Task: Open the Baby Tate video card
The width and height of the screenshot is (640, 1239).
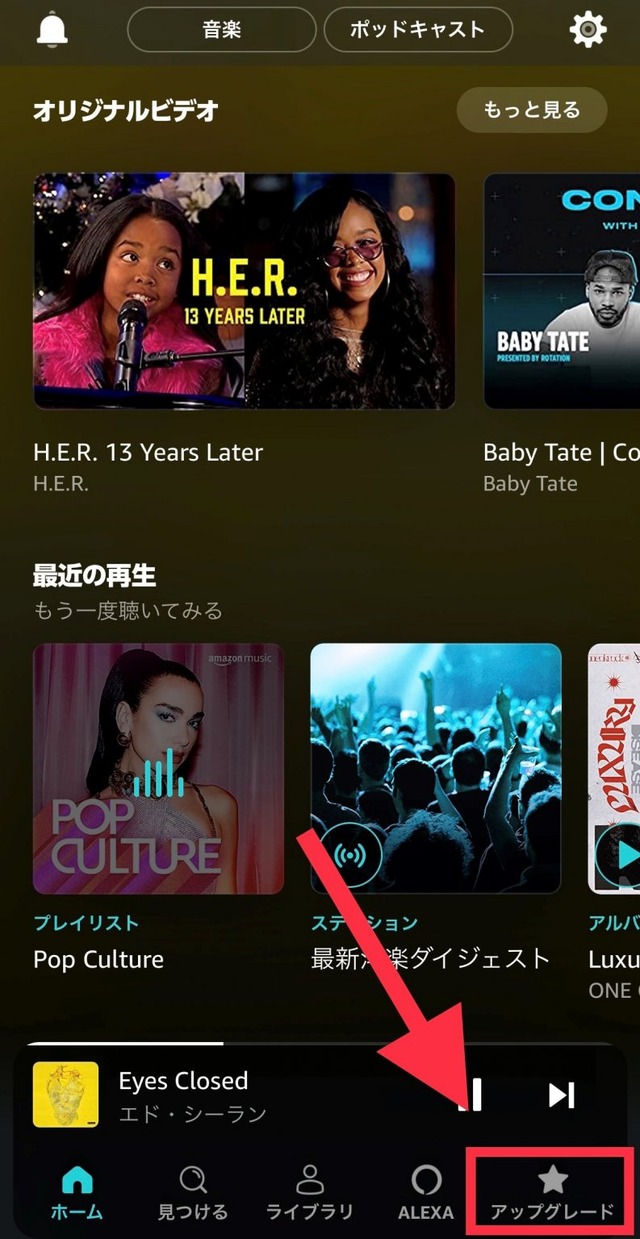Action: click(x=562, y=291)
